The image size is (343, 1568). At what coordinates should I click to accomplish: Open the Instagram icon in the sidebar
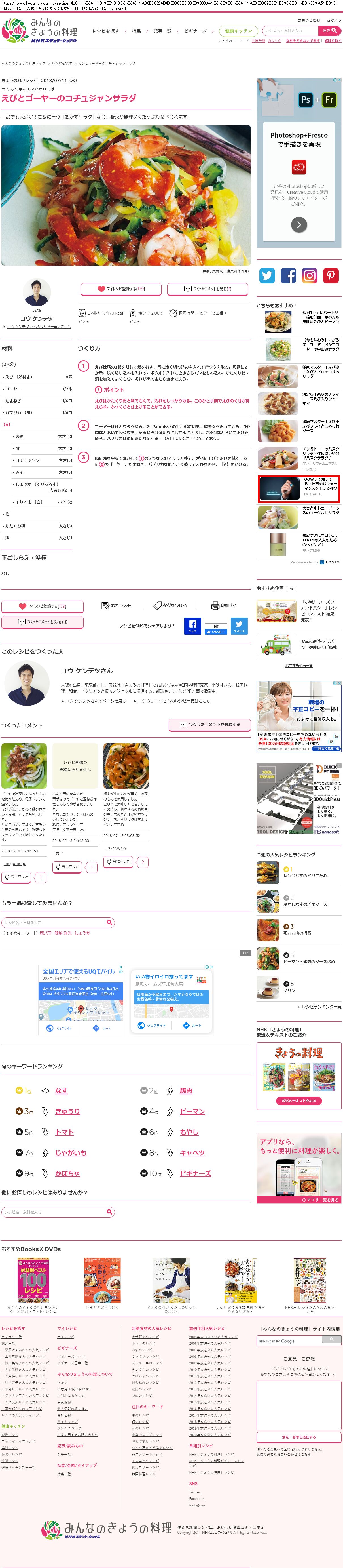[310, 275]
